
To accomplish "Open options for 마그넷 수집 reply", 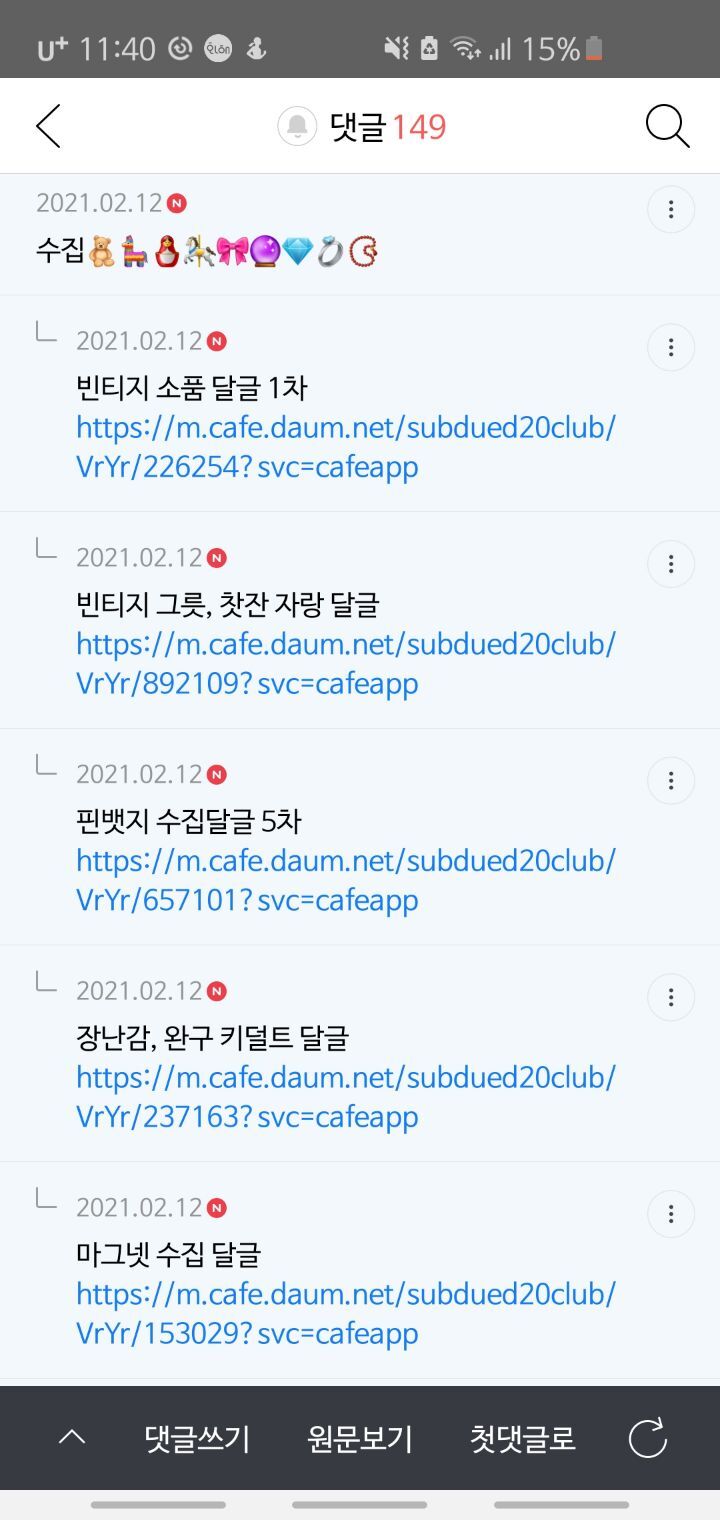I will click(671, 1214).
